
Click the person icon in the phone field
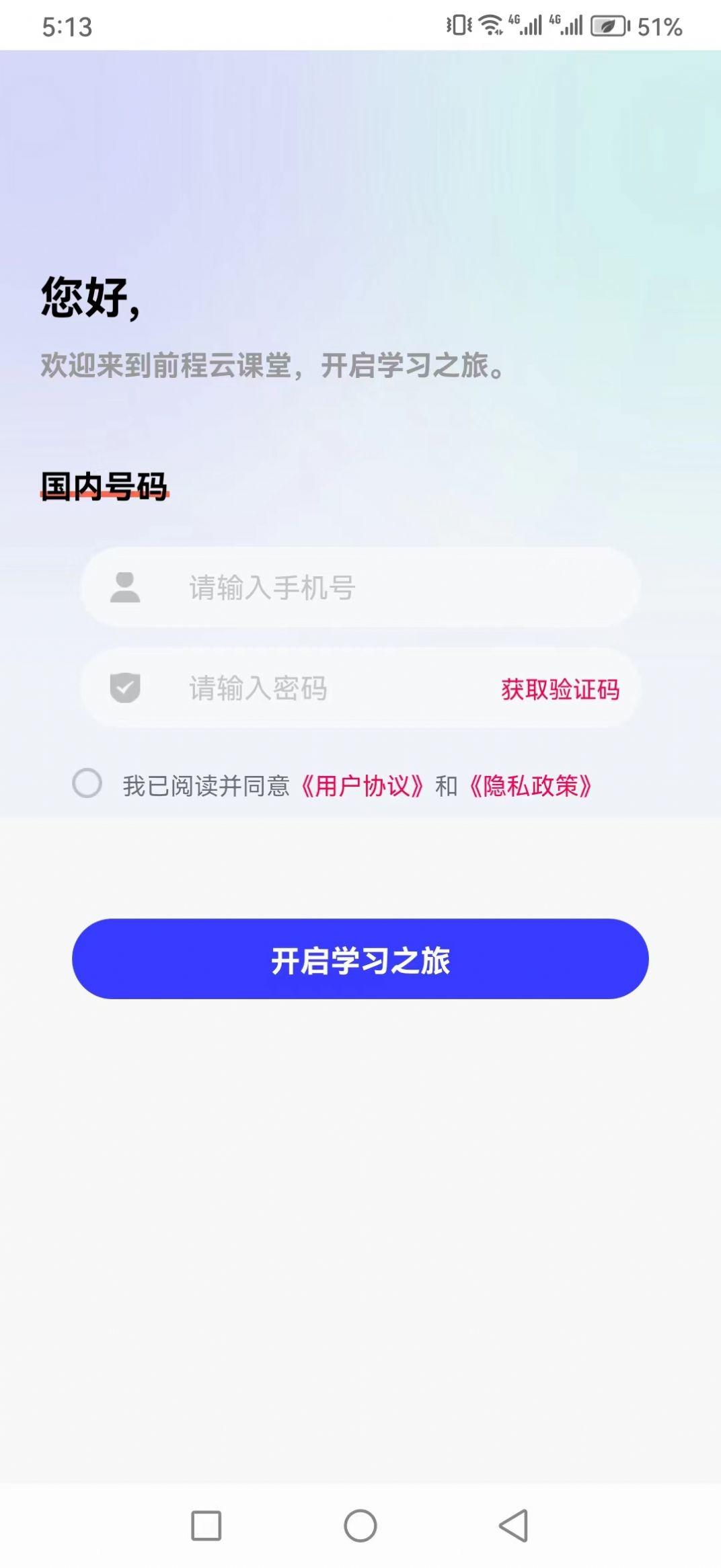click(126, 588)
